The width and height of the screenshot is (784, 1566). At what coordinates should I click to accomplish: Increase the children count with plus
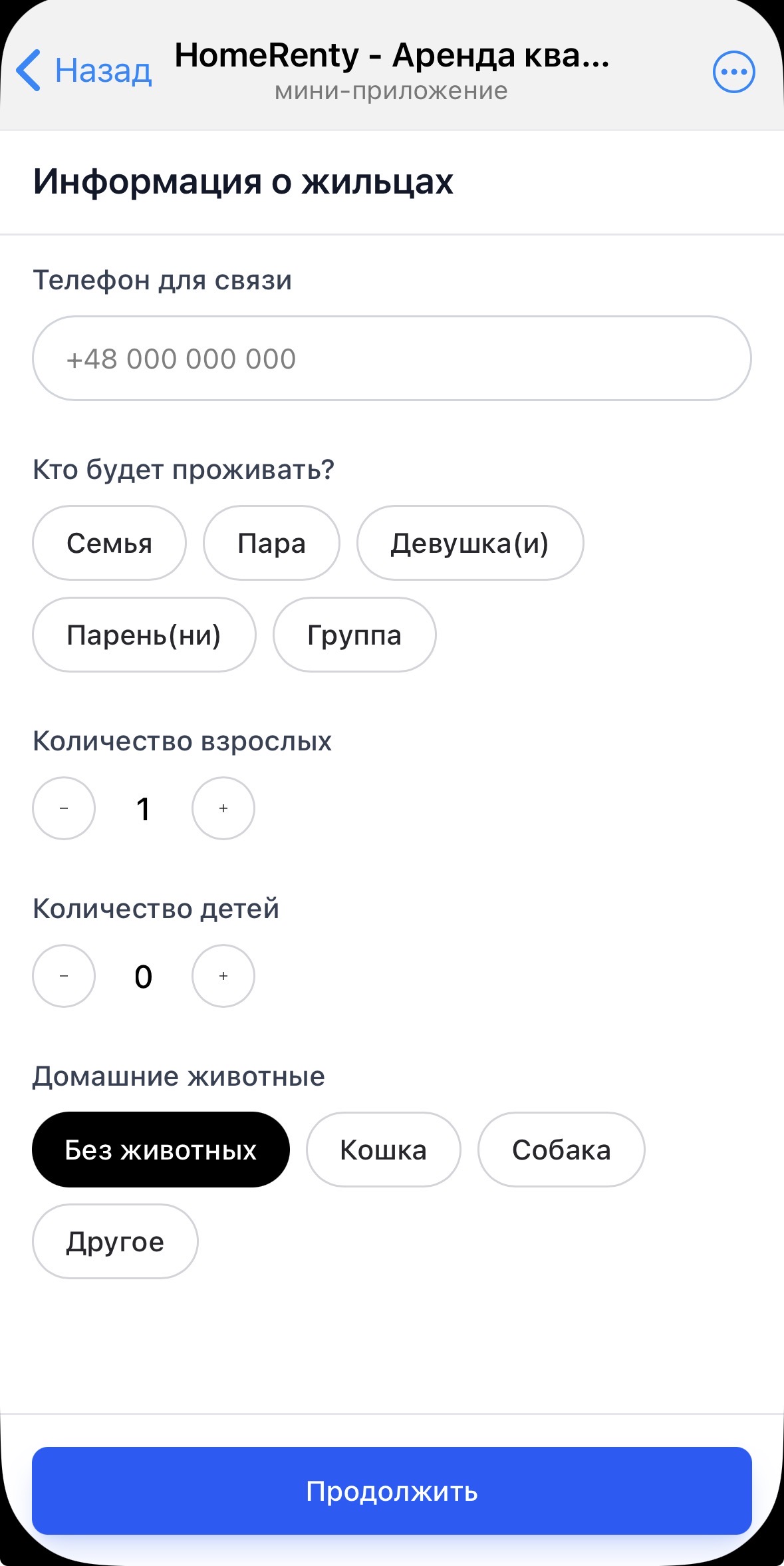(x=223, y=976)
